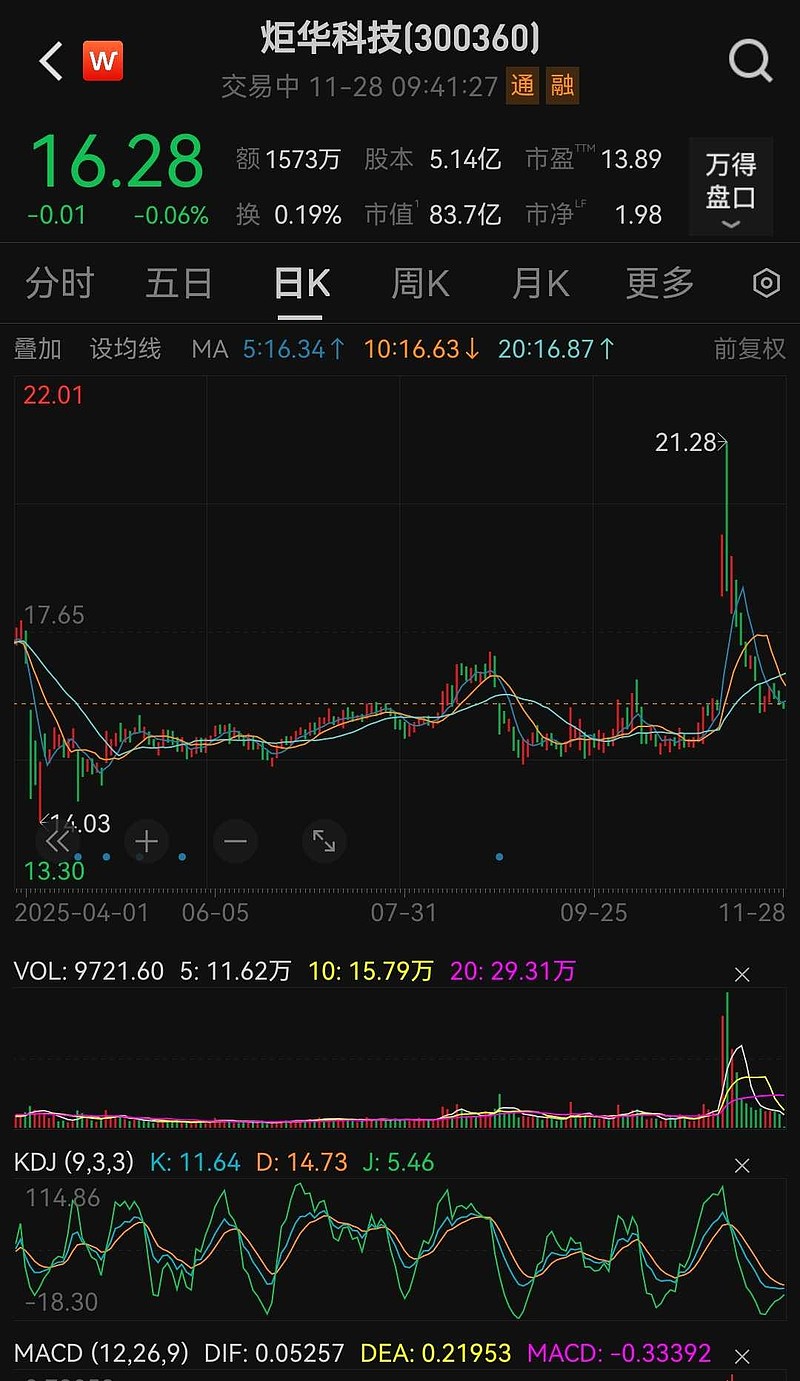Viewport: 800px width, 1381px height.
Task: Switch to the 月K tab
Action: [540, 284]
